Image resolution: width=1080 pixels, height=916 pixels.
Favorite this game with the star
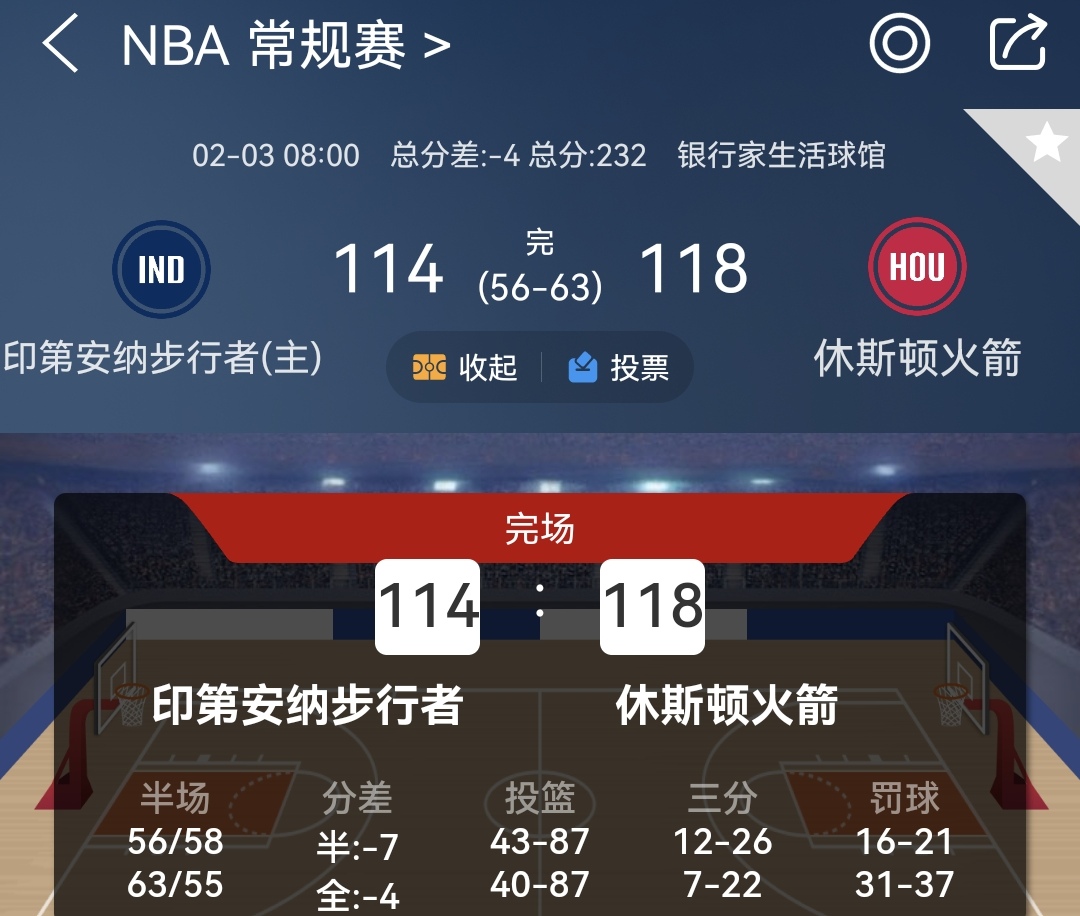[x=1046, y=143]
